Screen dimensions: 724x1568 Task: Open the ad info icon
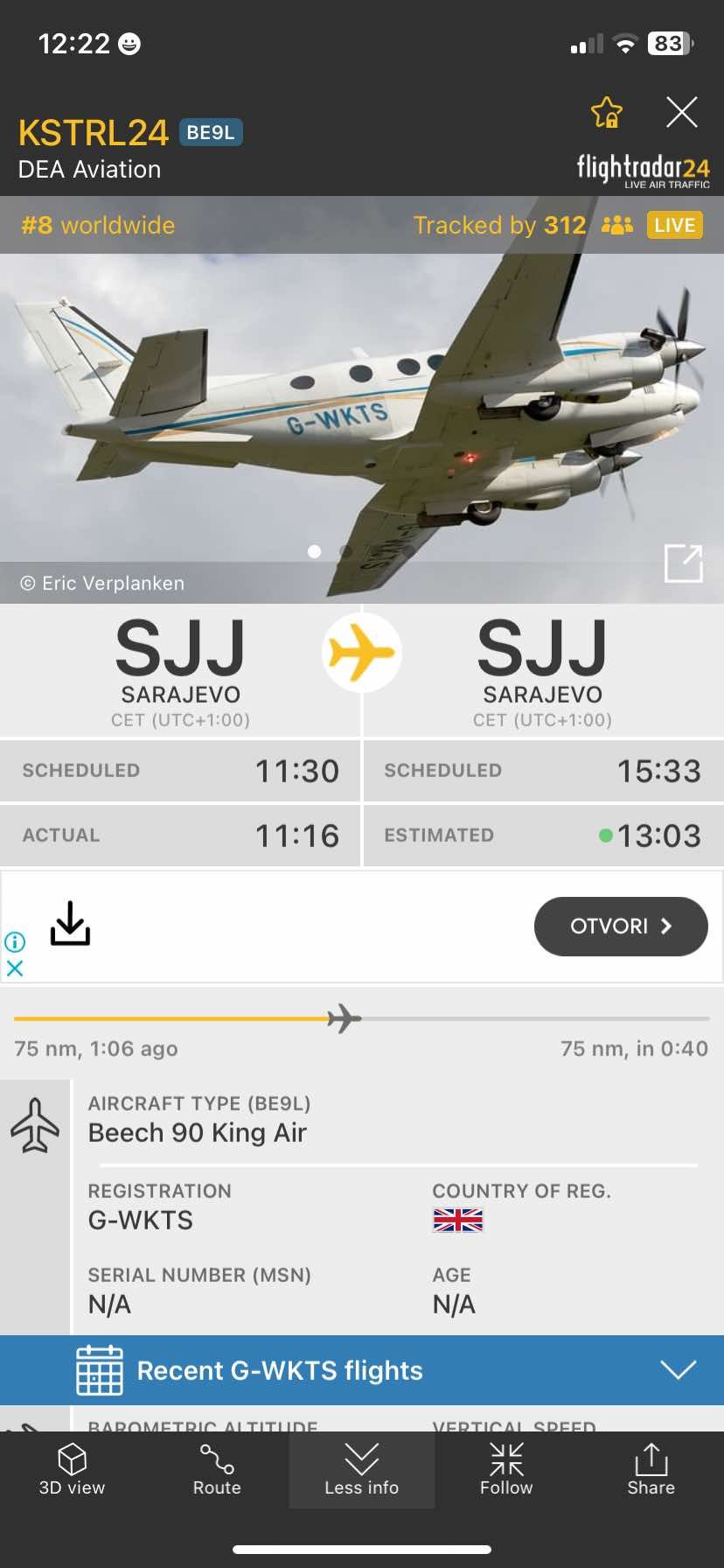[15, 942]
